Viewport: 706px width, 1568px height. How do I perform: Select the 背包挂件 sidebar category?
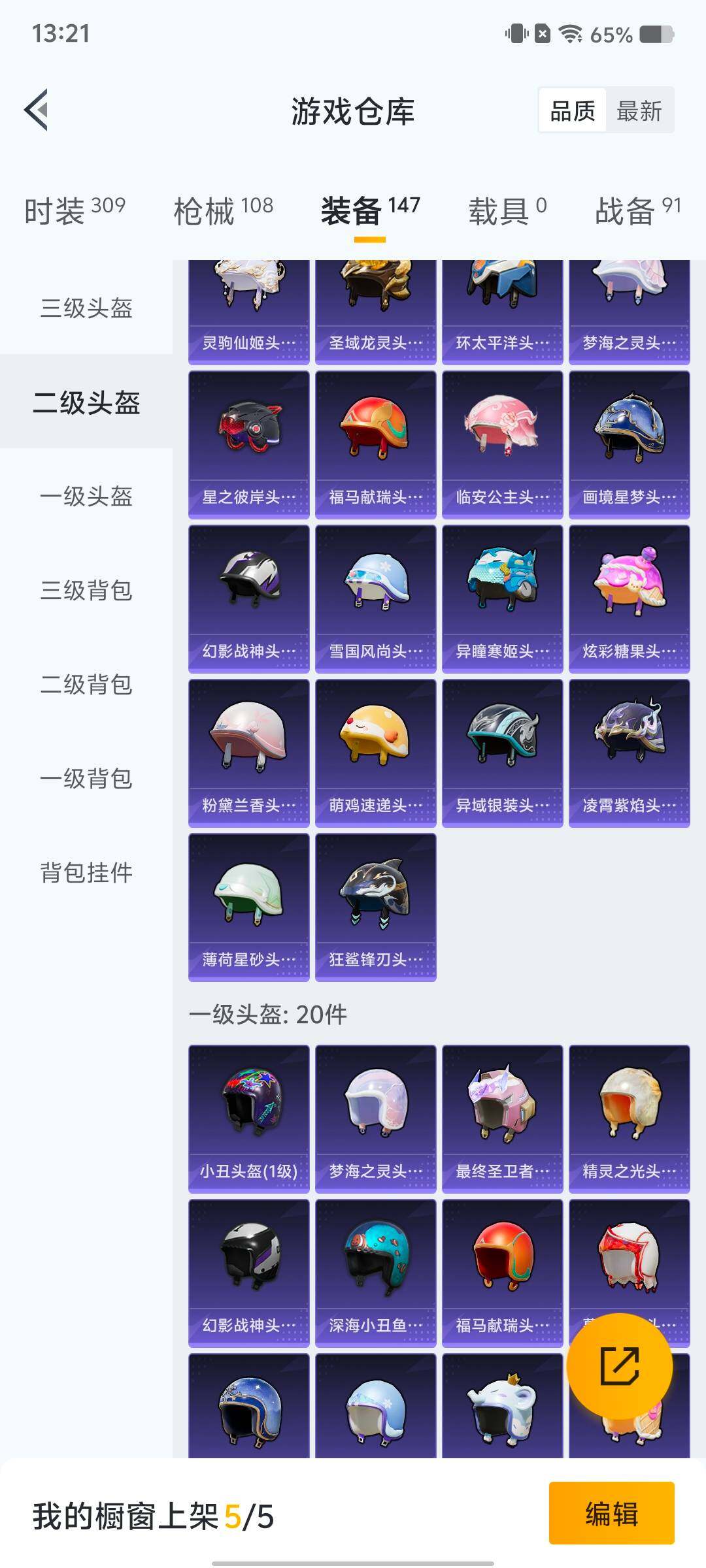pyautogui.click(x=86, y=871)
